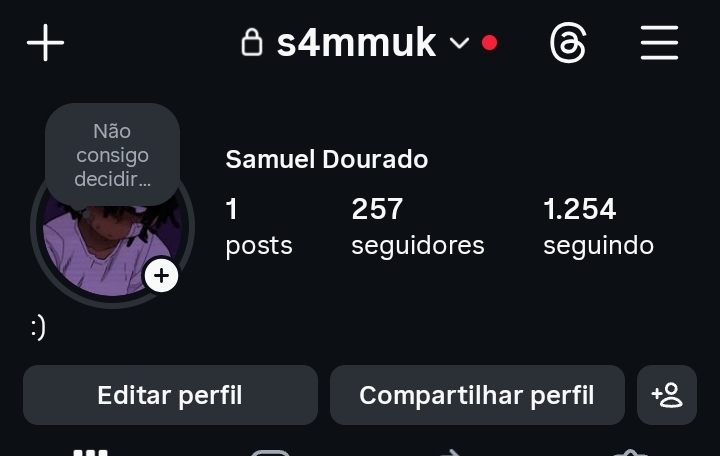
Task: Open the discover people icon button
Action: pos(667,395)
